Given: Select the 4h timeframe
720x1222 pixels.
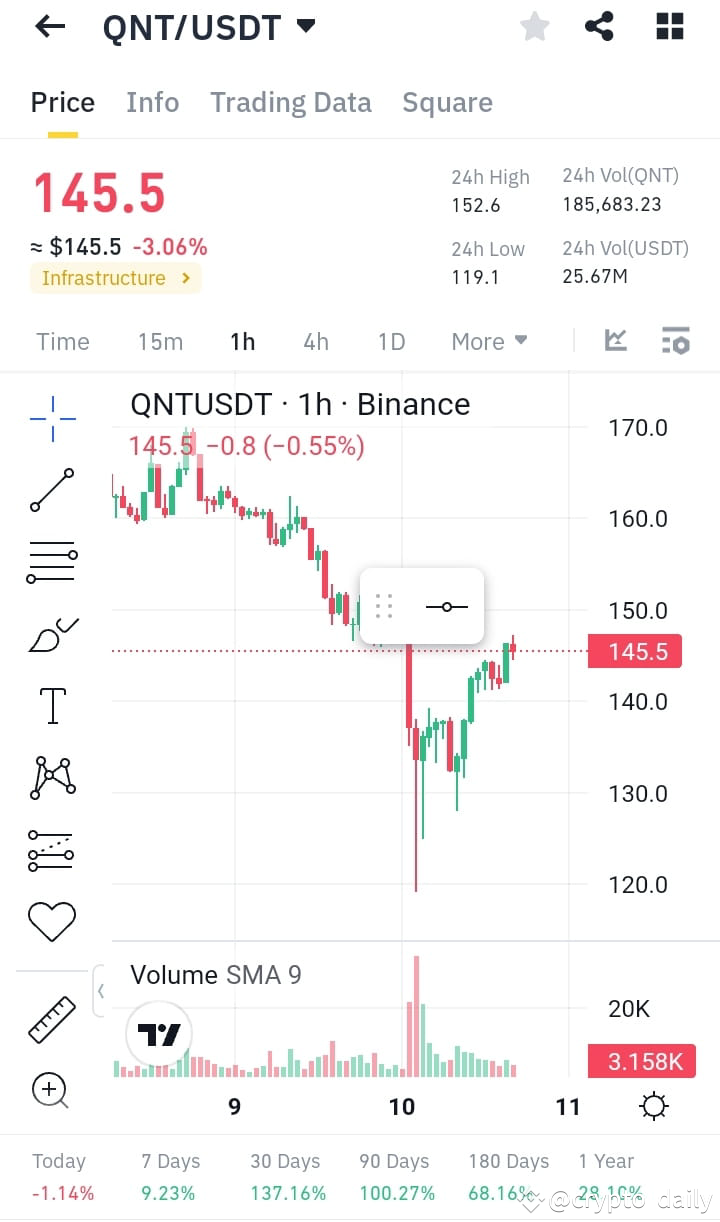Looking at the screenshot, I should (315, 341).
